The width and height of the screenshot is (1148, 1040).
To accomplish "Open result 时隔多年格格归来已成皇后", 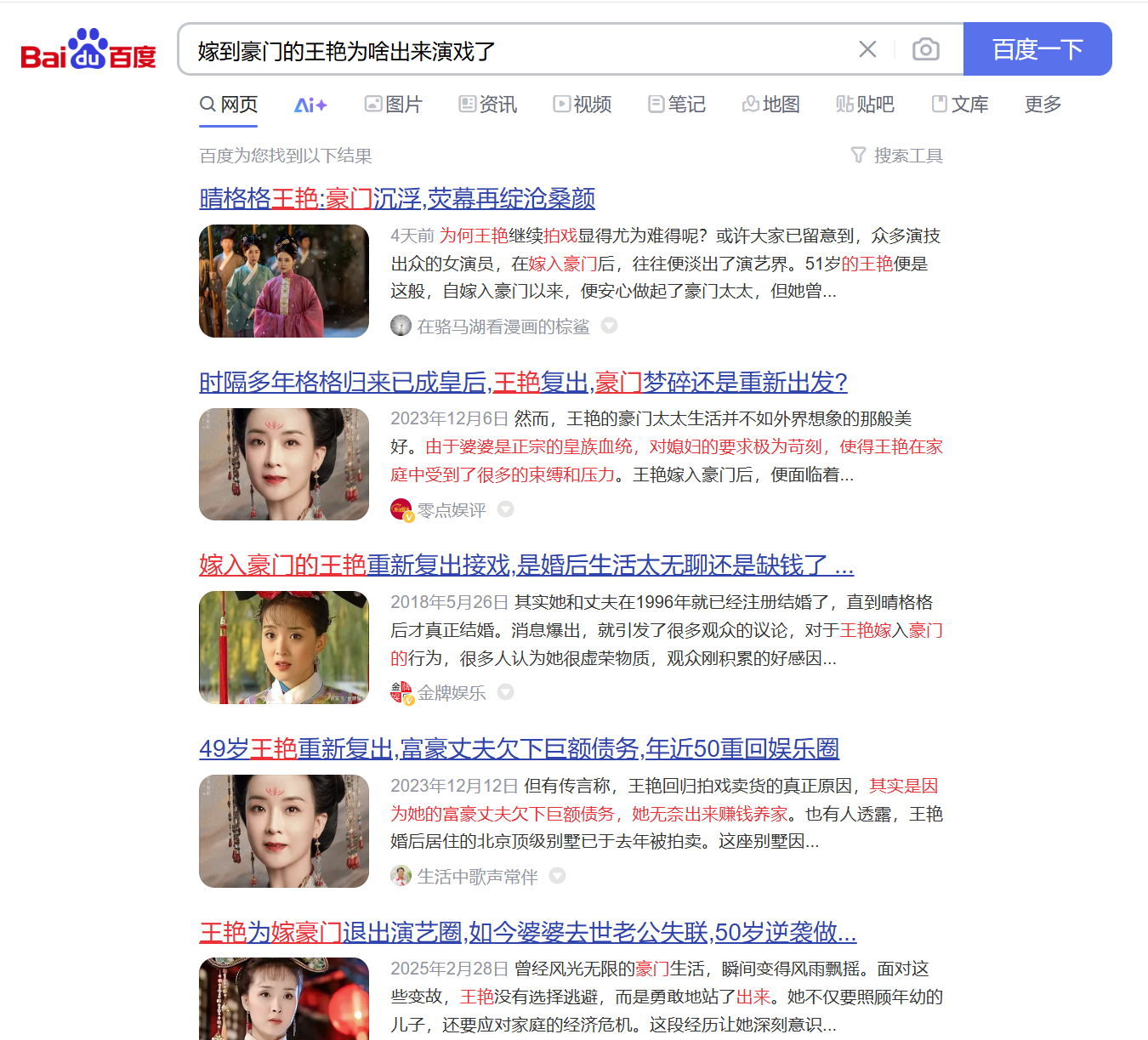I will pyautogui.click(x=522, y=383).
